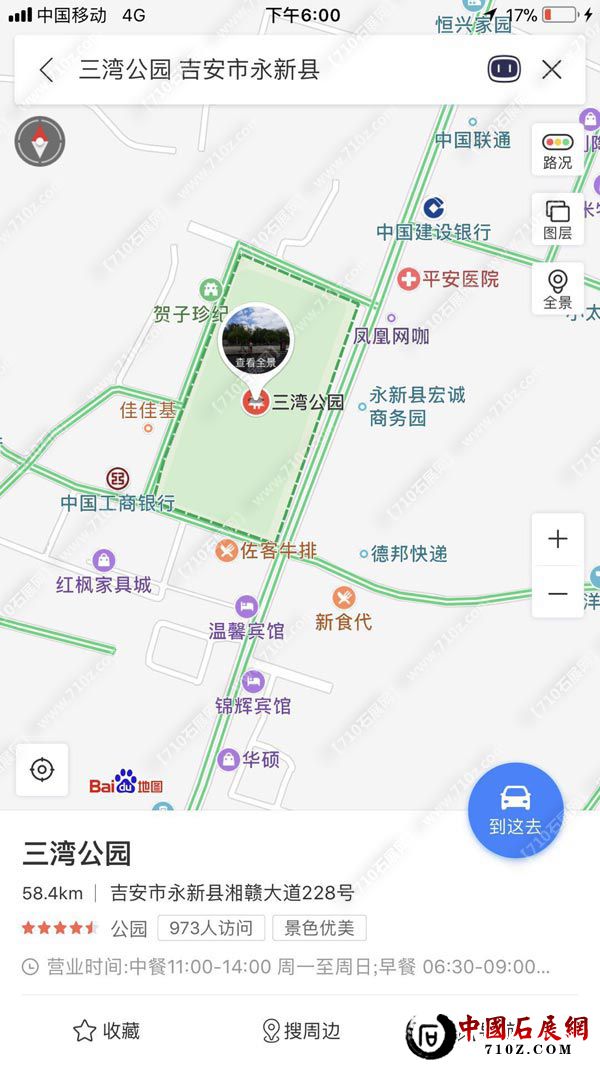The width and height of the screenshot is (600, 1067).
Task: Zoom in on the map
Action: coord(557,540)
